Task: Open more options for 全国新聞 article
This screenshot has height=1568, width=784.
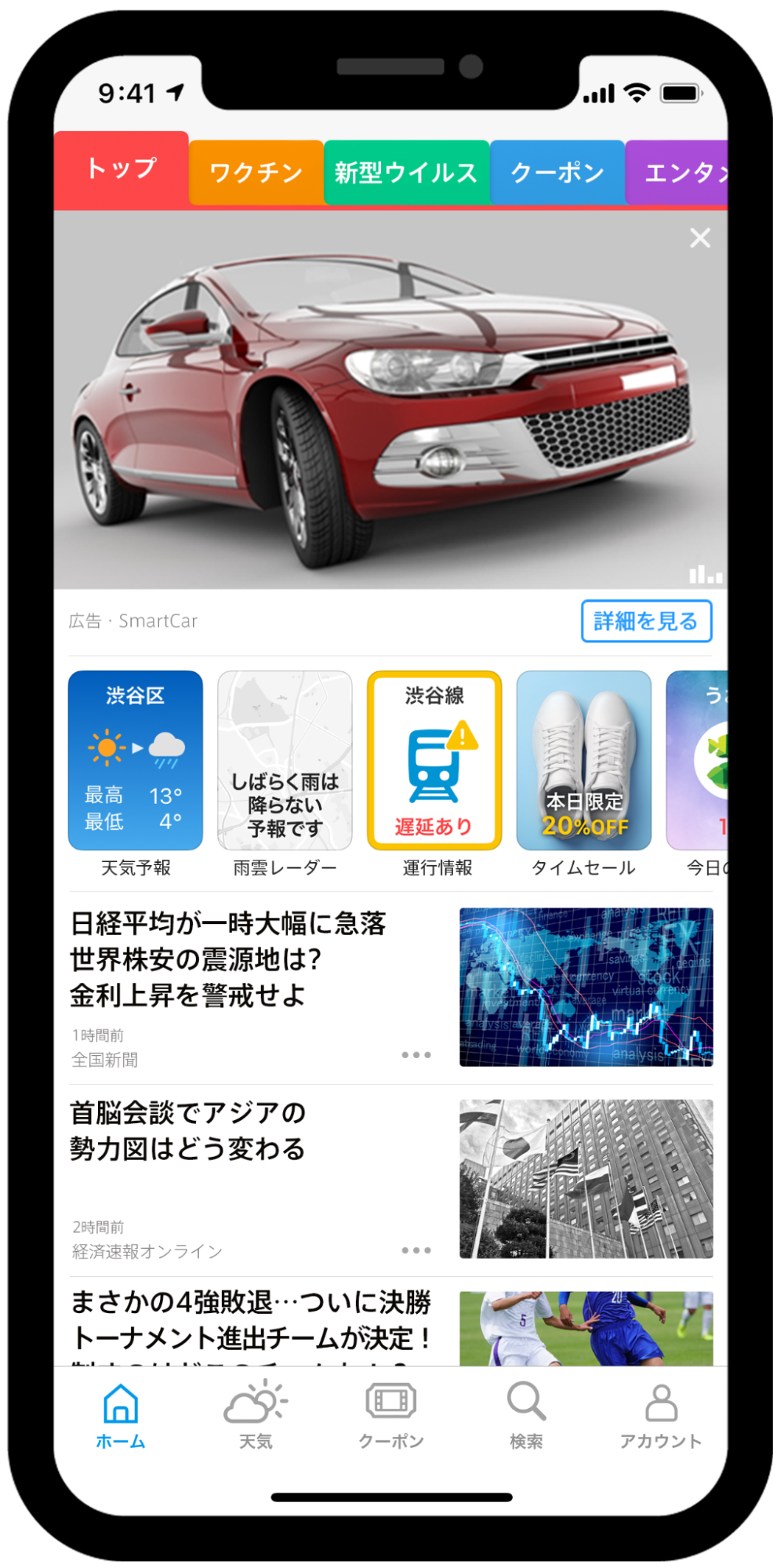Action: point(416,1055)
